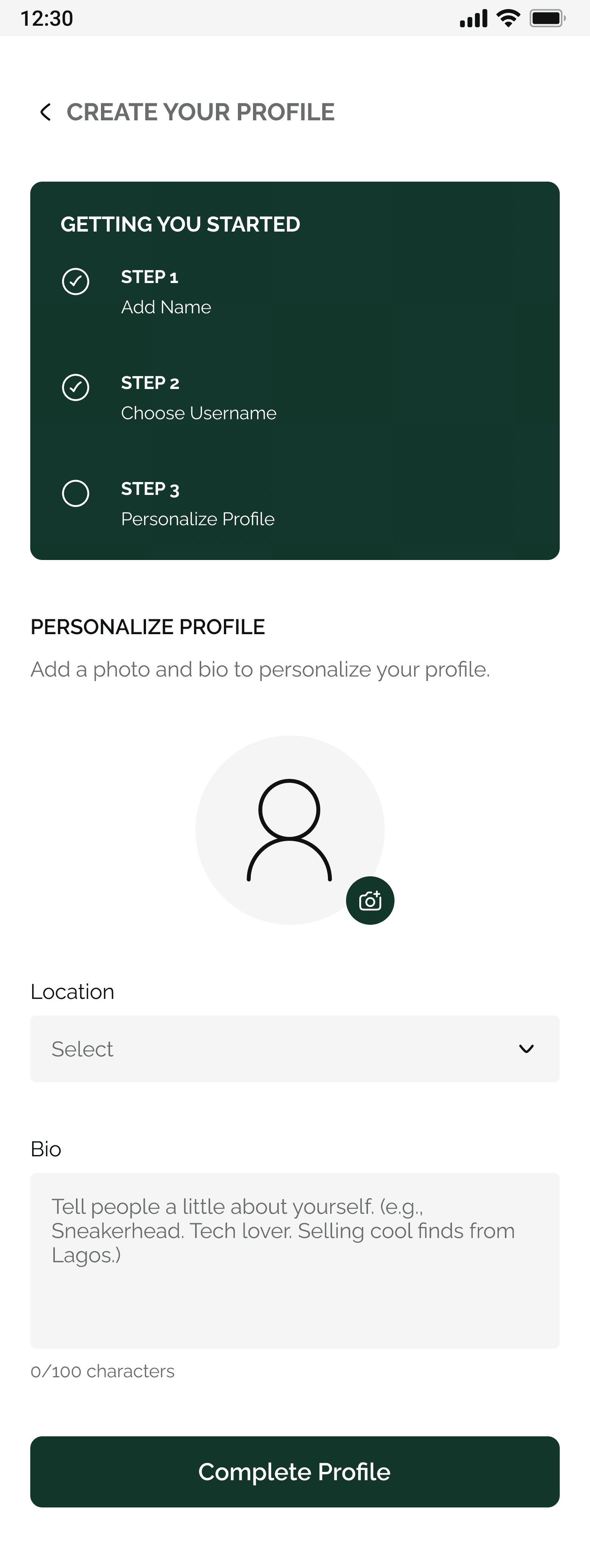Expand the Location dropdown
Image resolution: width=590 pixels, height=1568 pixels.
click(294, 1048)
